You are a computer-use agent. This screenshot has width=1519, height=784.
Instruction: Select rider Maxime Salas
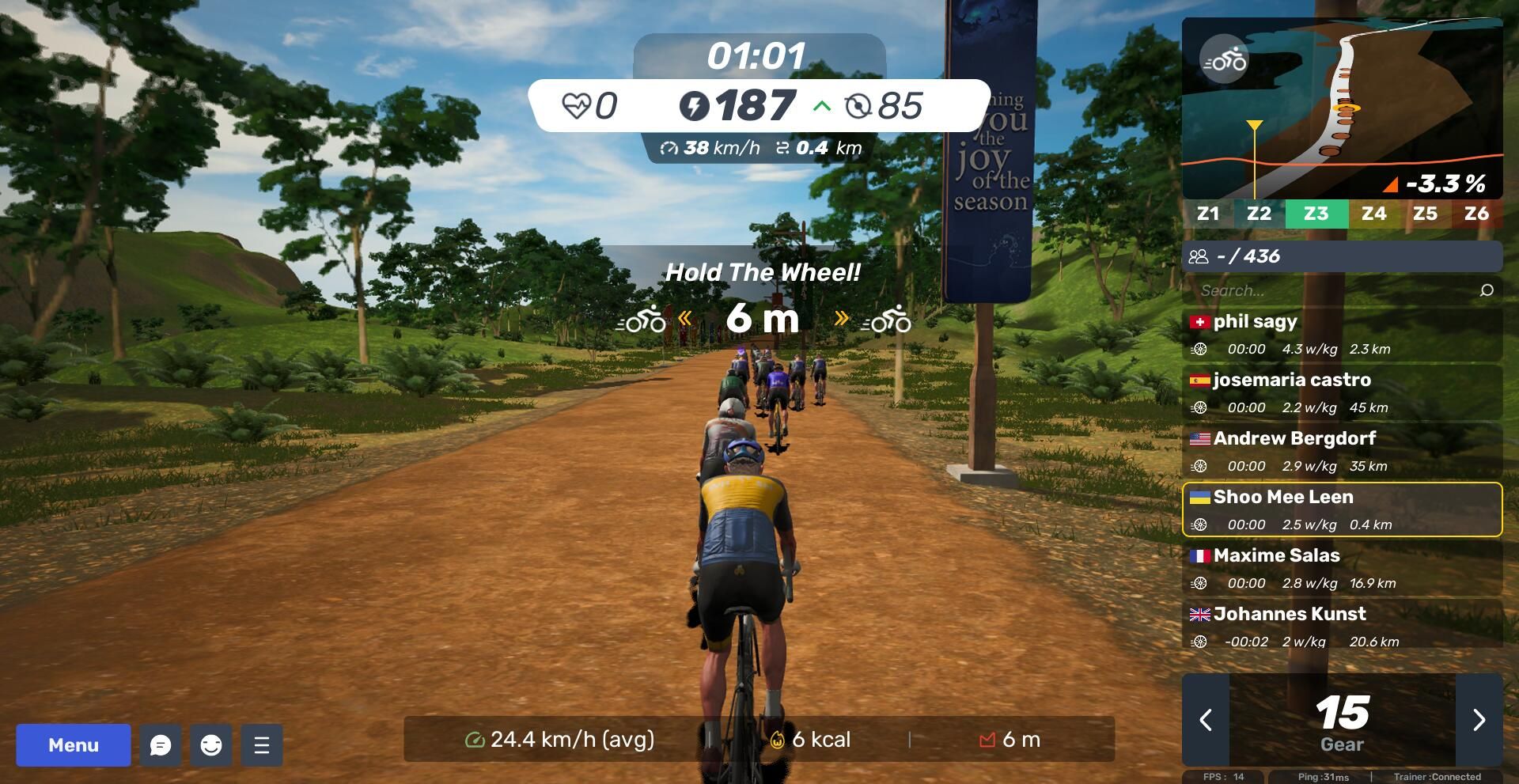[1342, 568]
